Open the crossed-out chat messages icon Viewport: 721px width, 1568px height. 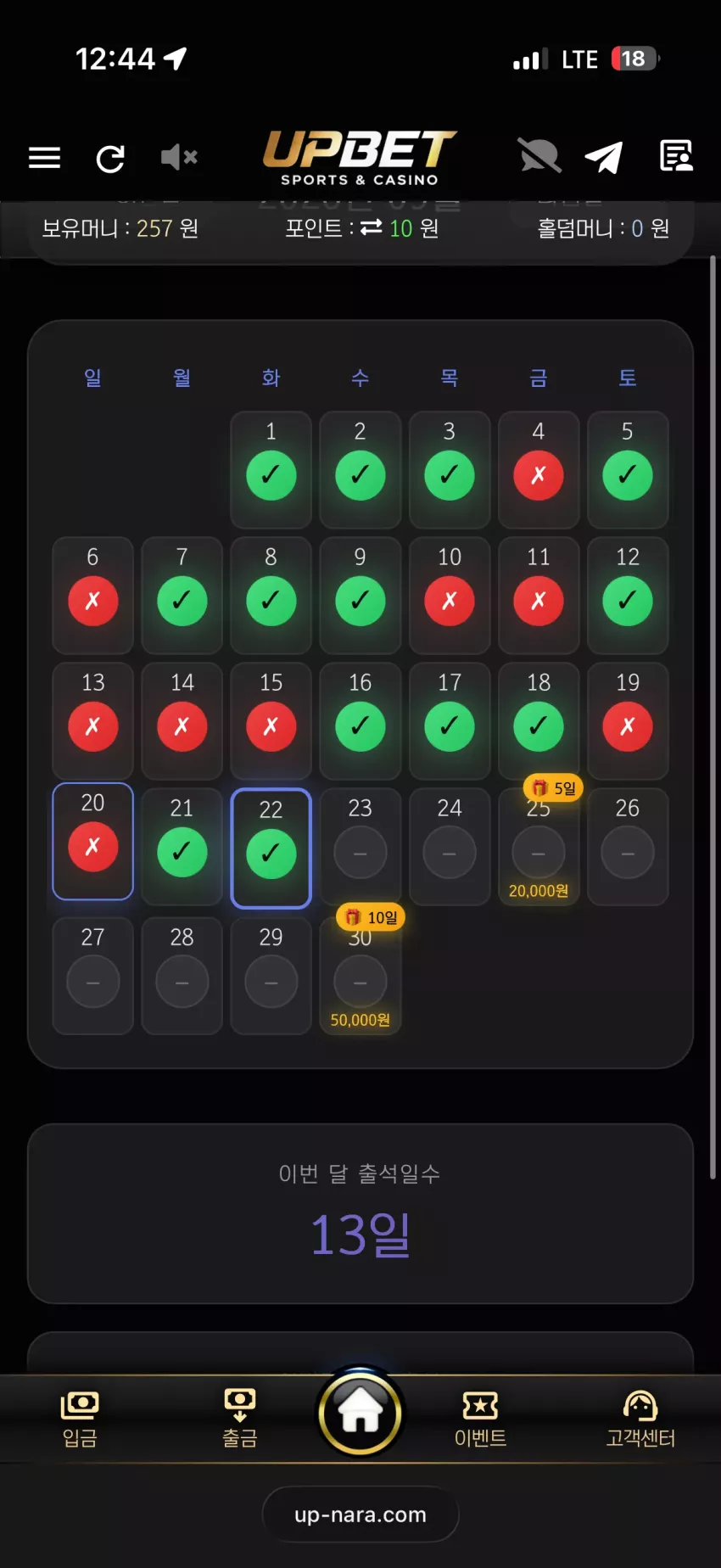539,156
